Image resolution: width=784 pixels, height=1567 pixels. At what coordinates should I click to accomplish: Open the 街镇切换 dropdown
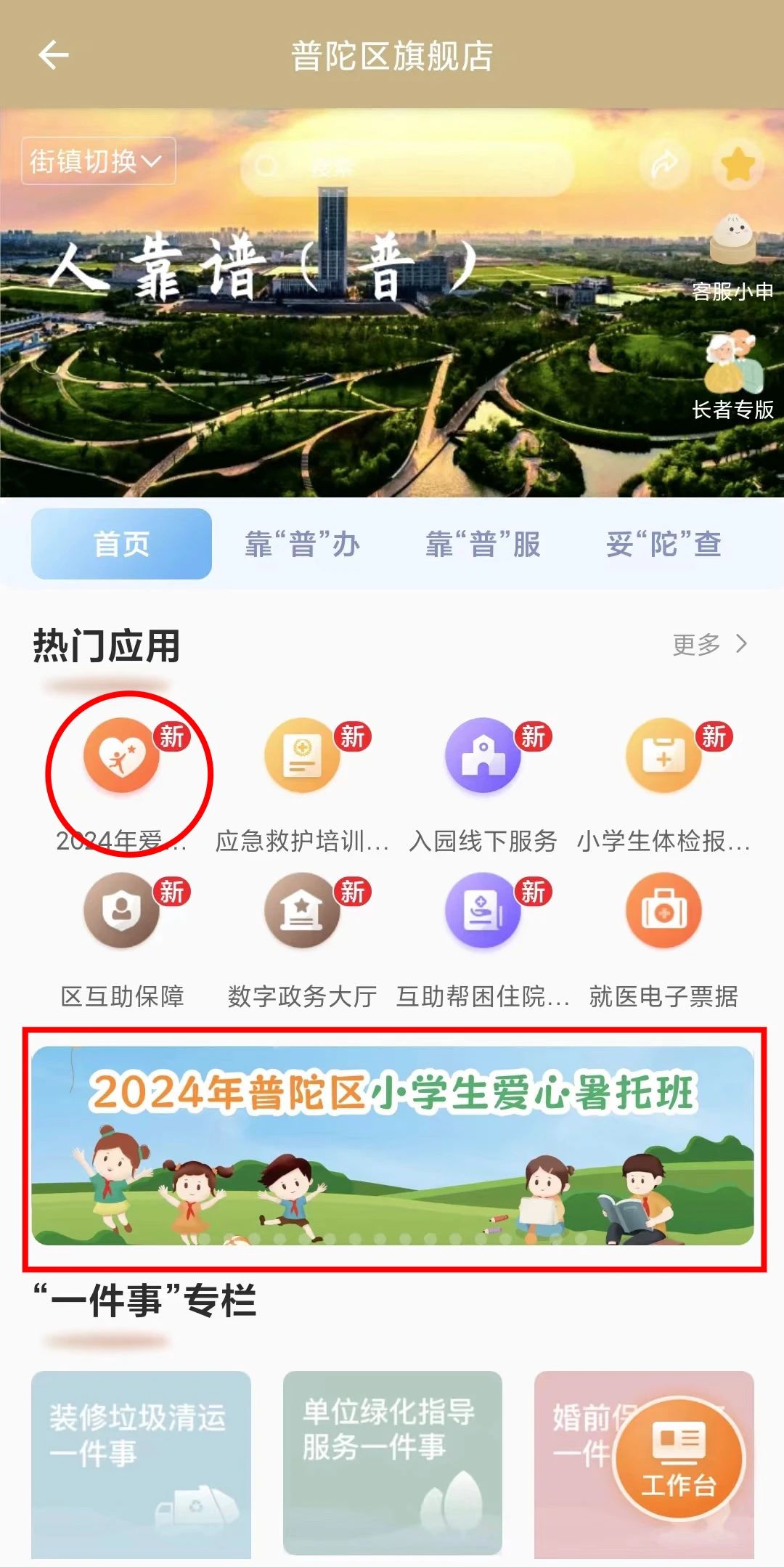[x=98, y=161]
